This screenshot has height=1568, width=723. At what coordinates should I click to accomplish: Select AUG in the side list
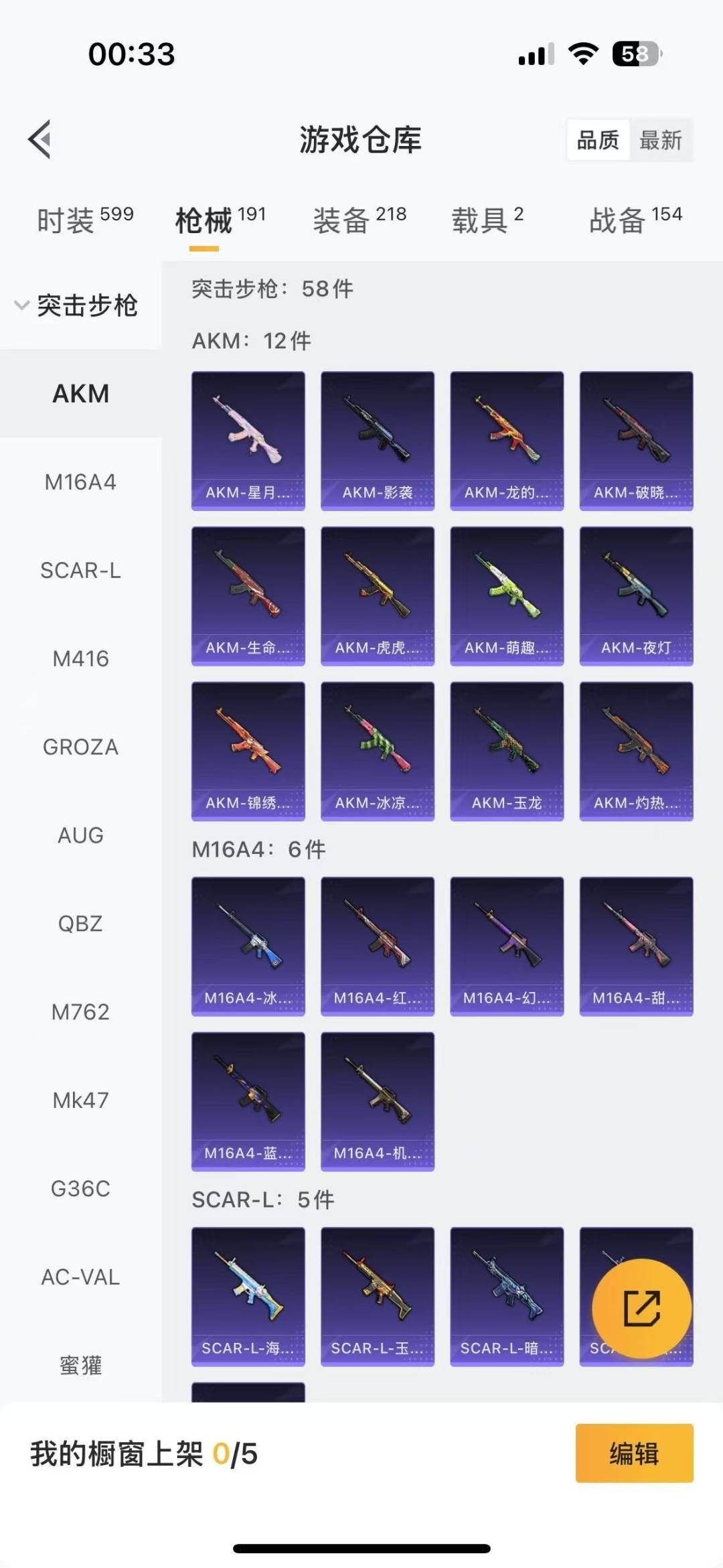click(x=80, y=836)
